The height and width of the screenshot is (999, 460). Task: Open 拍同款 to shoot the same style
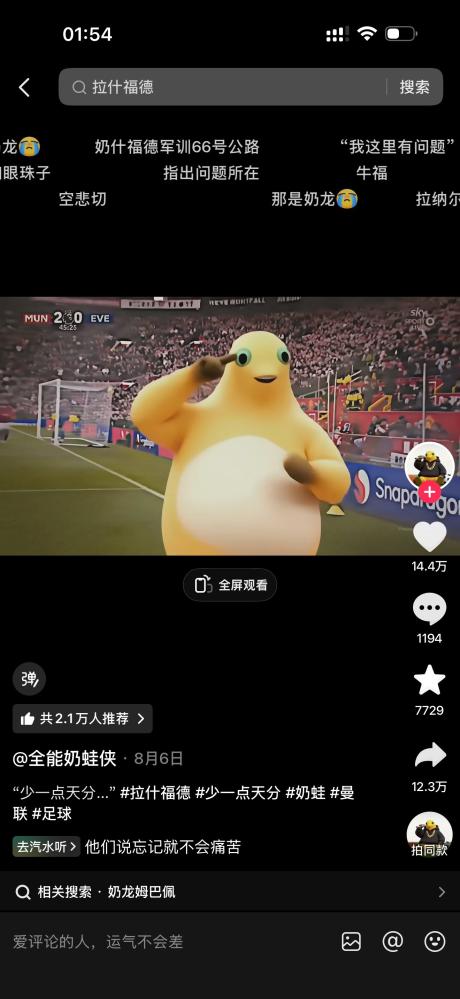(x=429, y=835)
